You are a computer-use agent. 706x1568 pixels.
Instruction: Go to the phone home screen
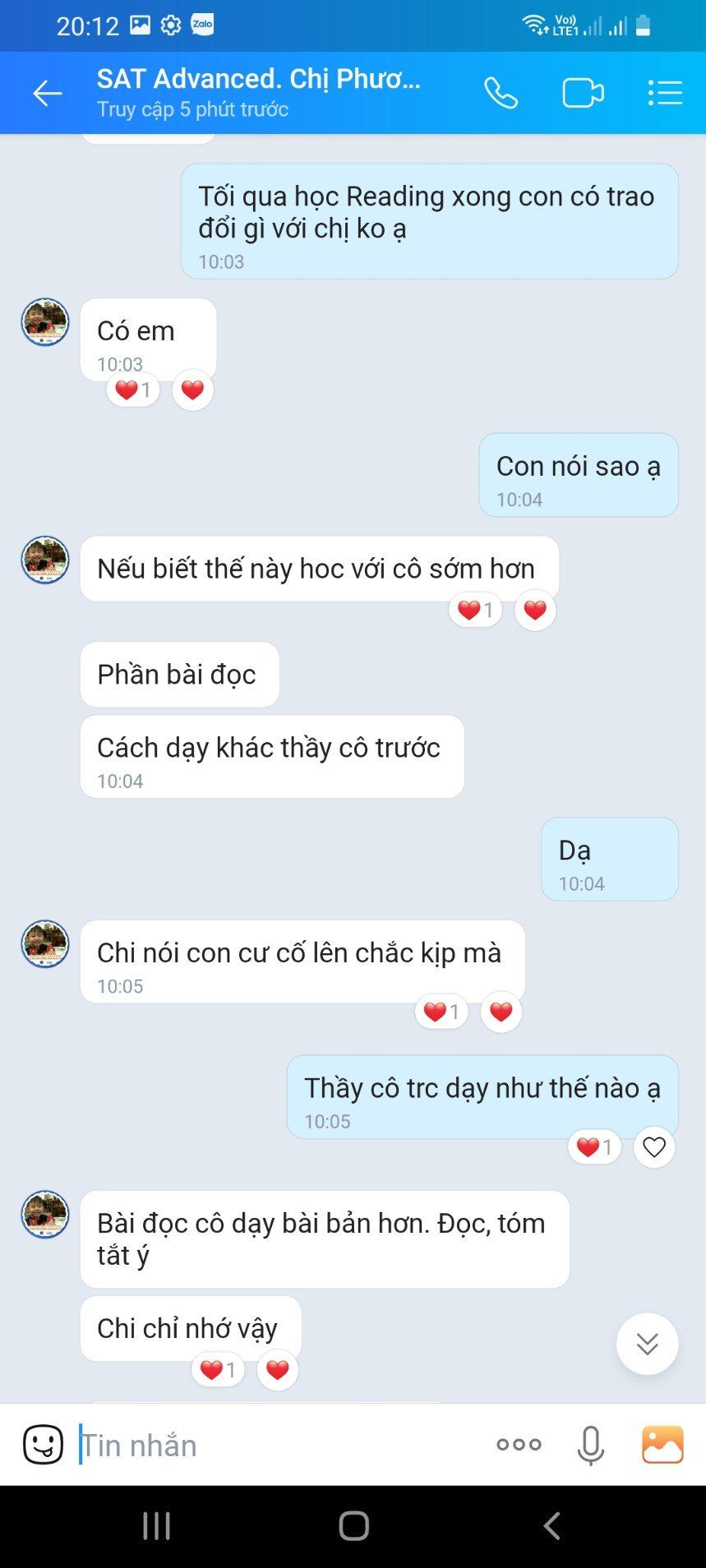coord(353,1526)
